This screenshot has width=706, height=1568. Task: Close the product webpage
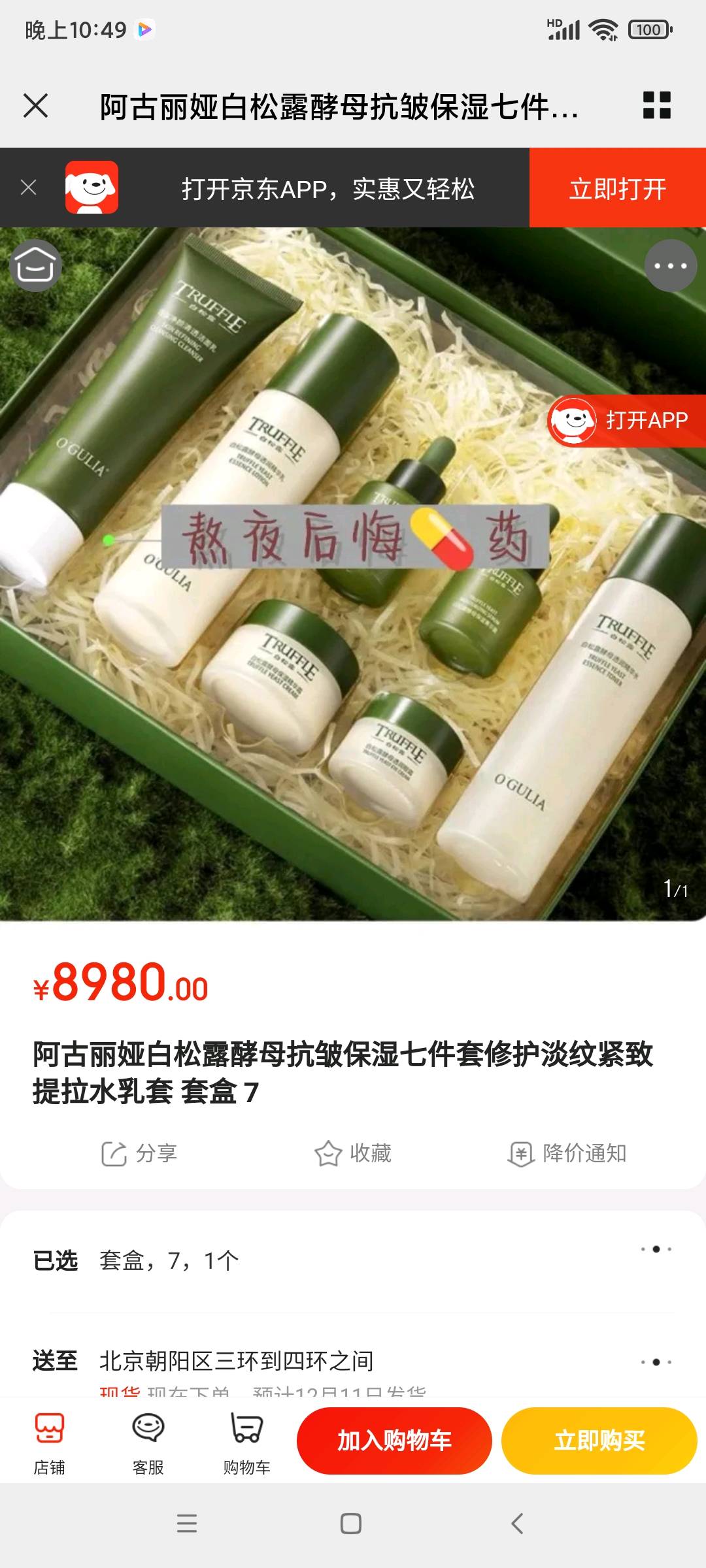[x=35, y=105]
